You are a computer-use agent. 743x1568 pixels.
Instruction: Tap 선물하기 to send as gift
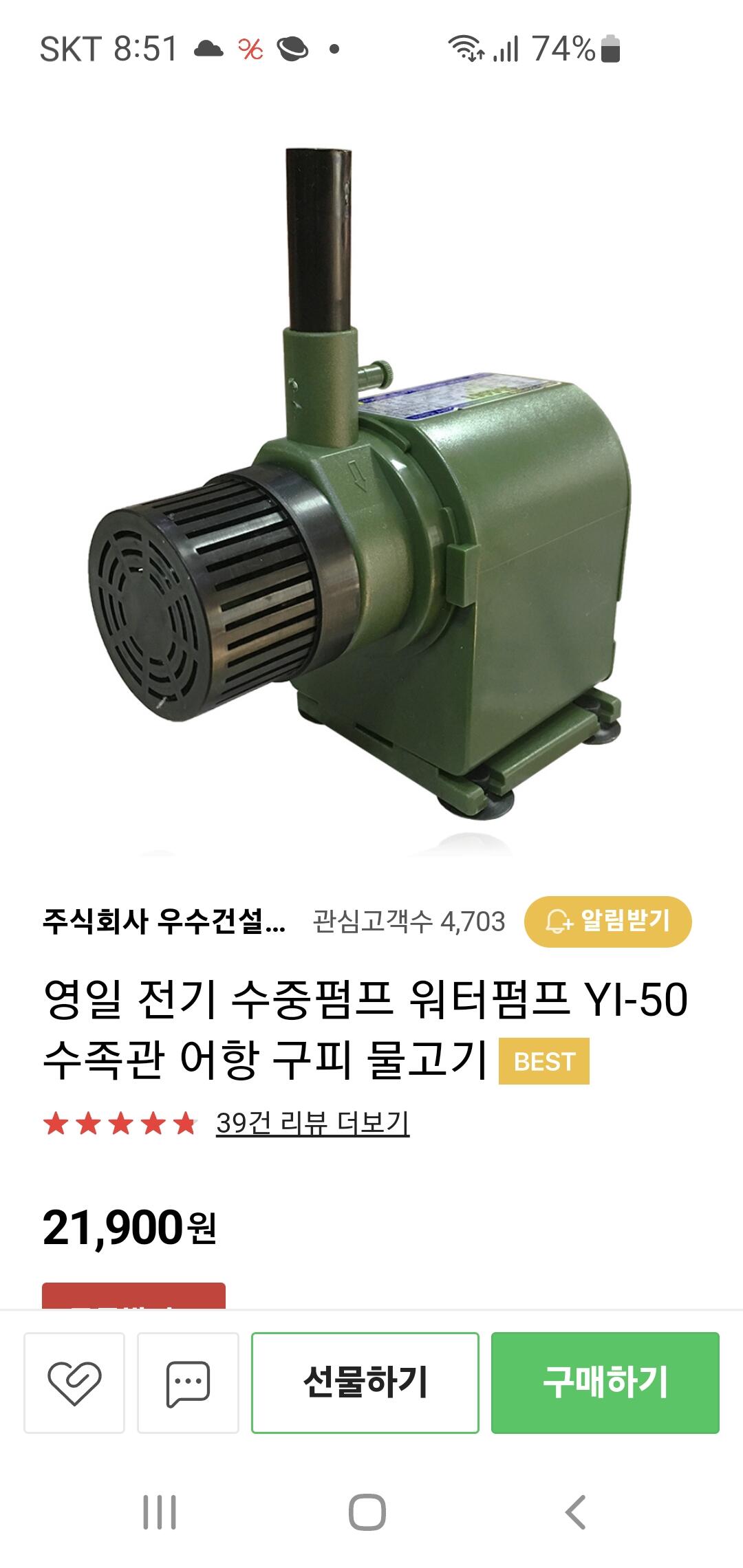[x=365, y=1382]
